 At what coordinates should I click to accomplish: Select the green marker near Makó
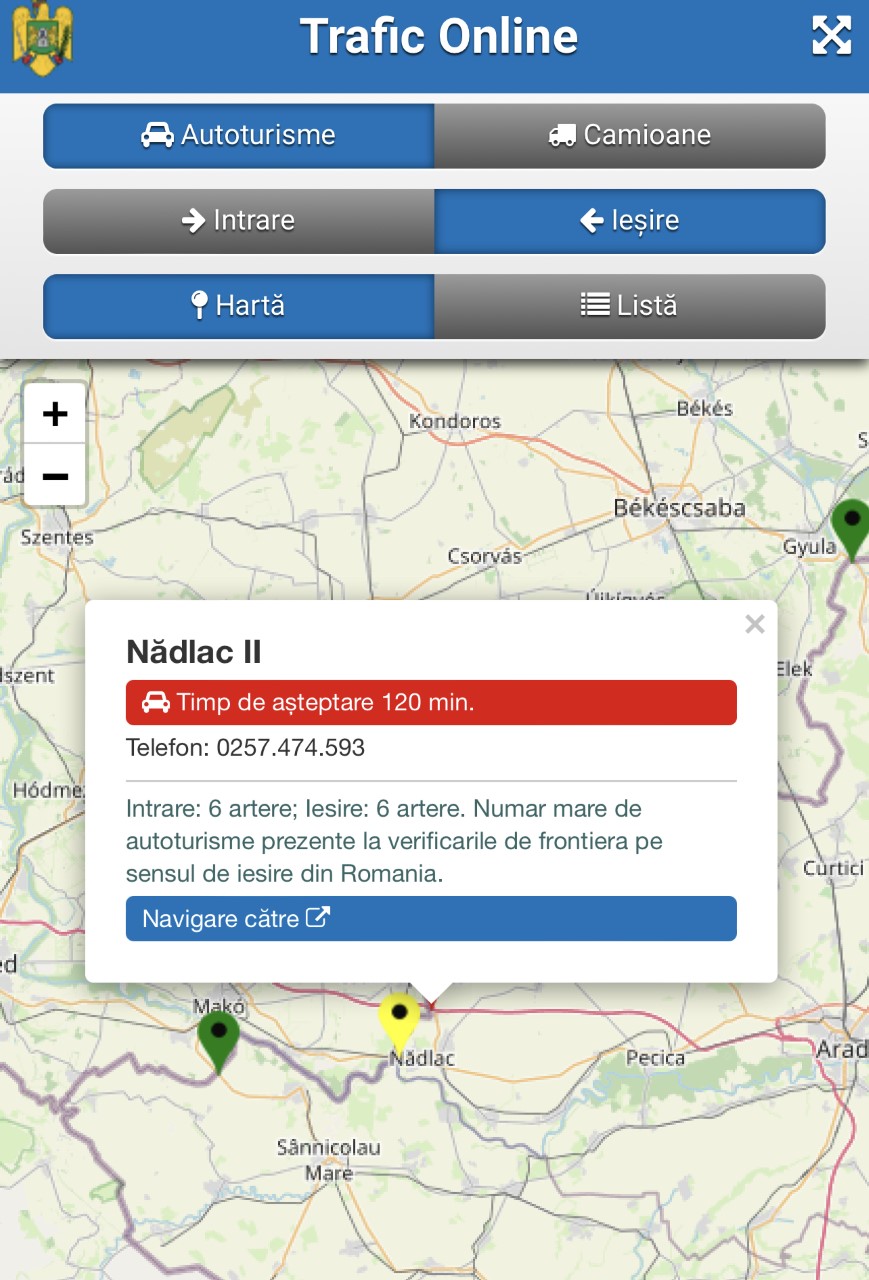coord(218,1036)
